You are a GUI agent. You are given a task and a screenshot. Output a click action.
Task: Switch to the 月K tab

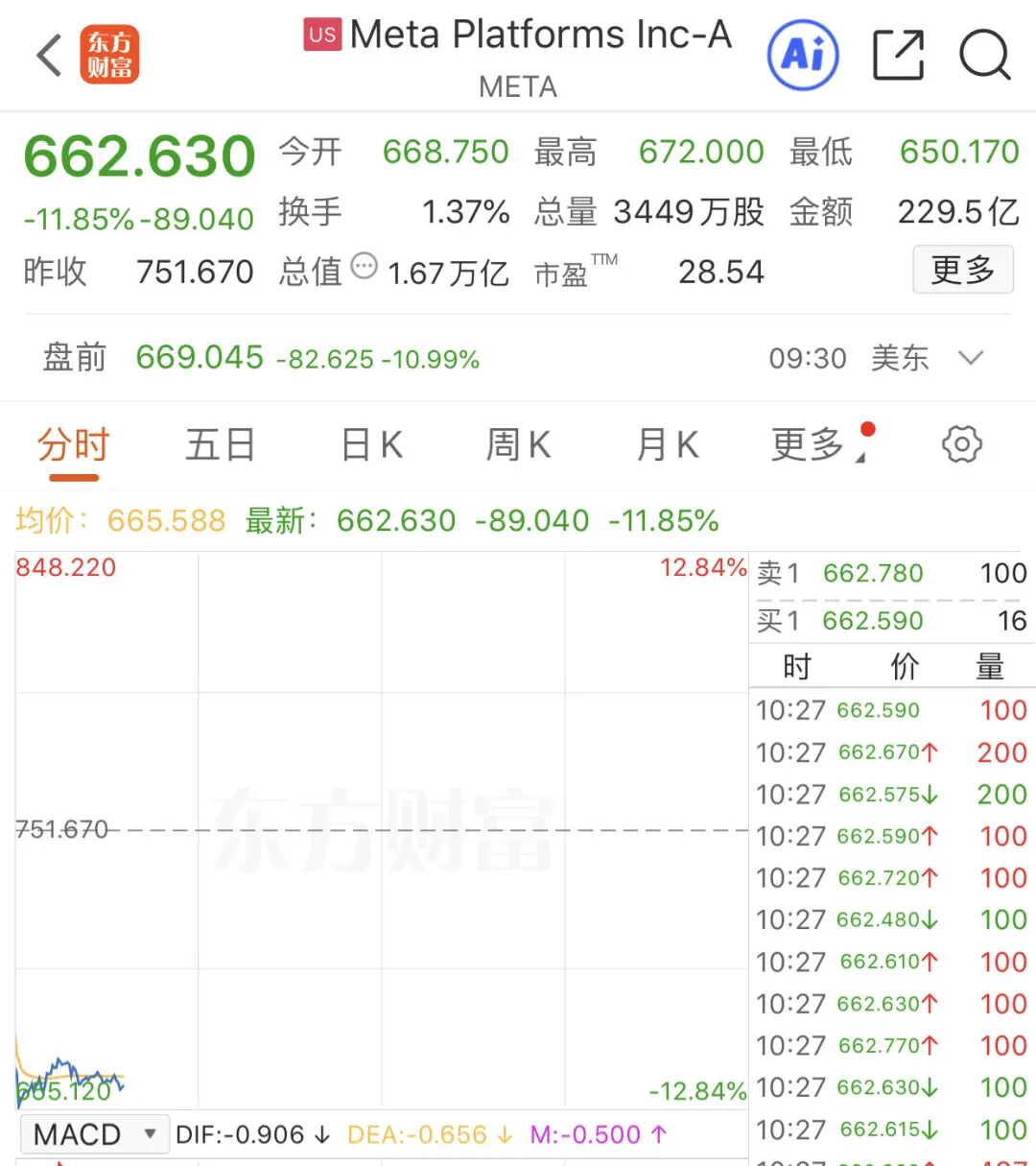[668, 445]
